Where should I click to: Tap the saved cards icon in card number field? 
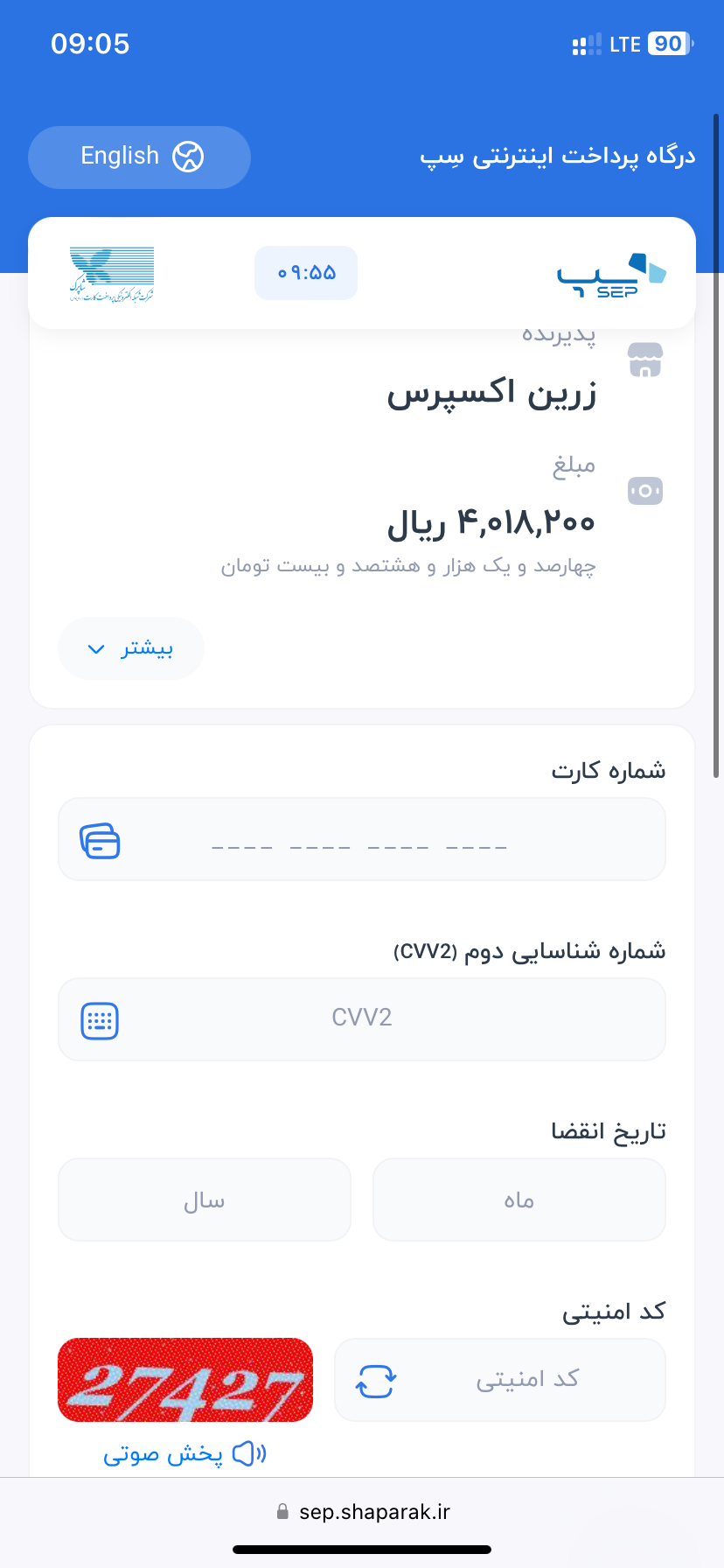(100, 841)
